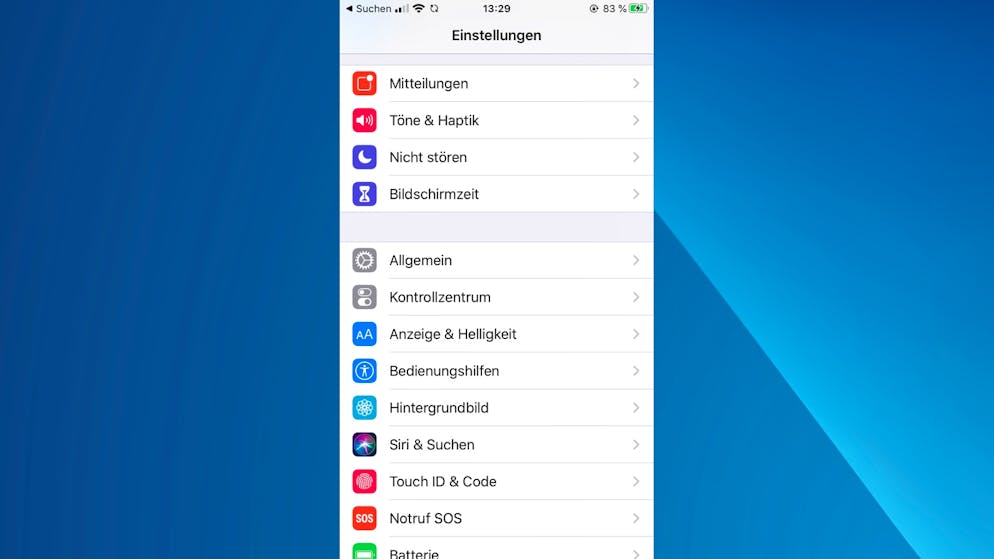
Task: Tap Siri & Suchen
Action: click(496, 445)
